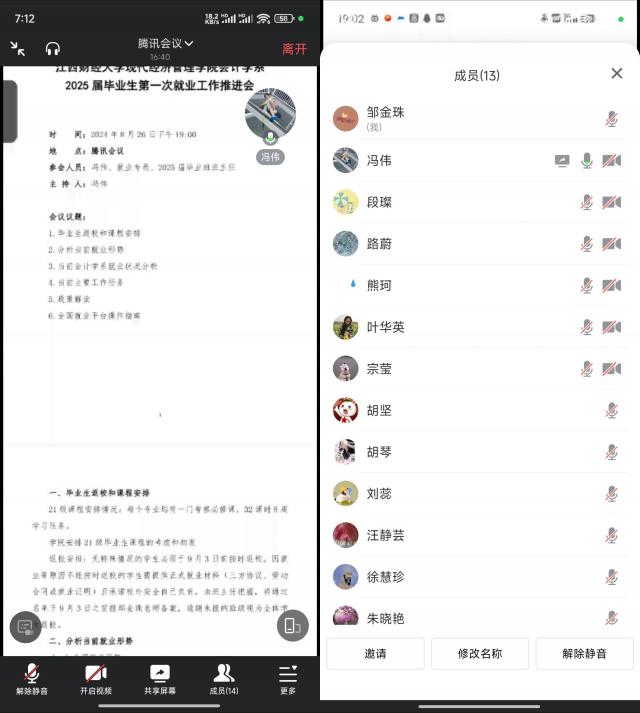The width and height of the screenshot is (640, 713).
Task: Leave the meeting with 离开
Action: (x=294, y=48)
